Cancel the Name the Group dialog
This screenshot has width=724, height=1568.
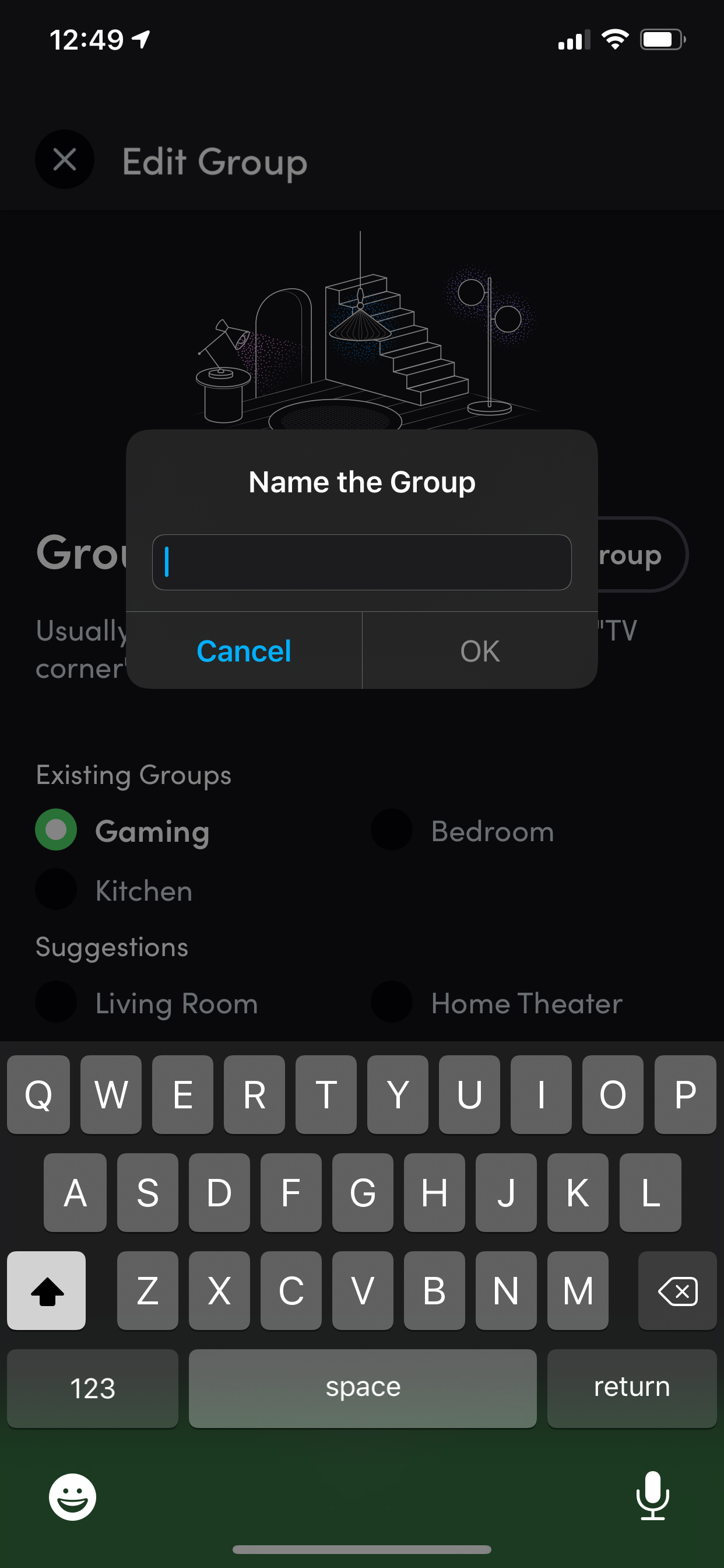point(243,650)
